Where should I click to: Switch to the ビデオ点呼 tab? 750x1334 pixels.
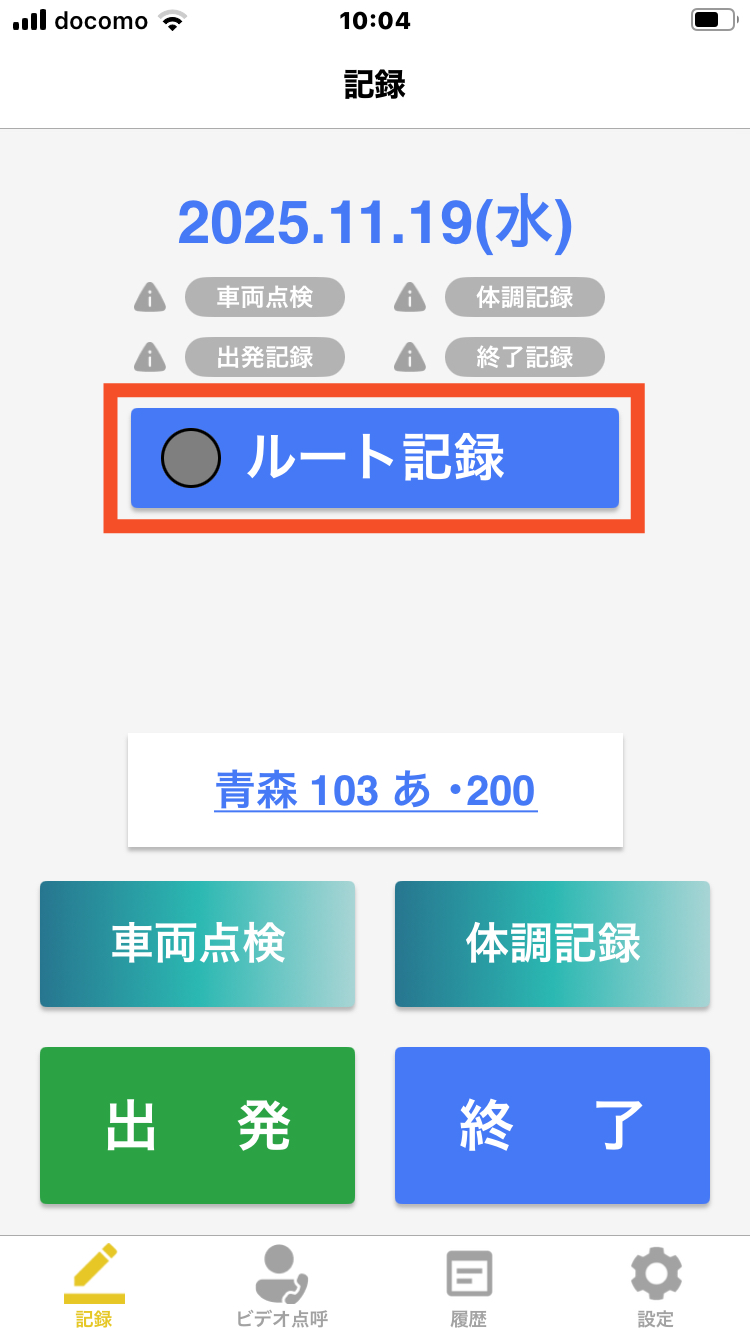[x=281, y=1287]
